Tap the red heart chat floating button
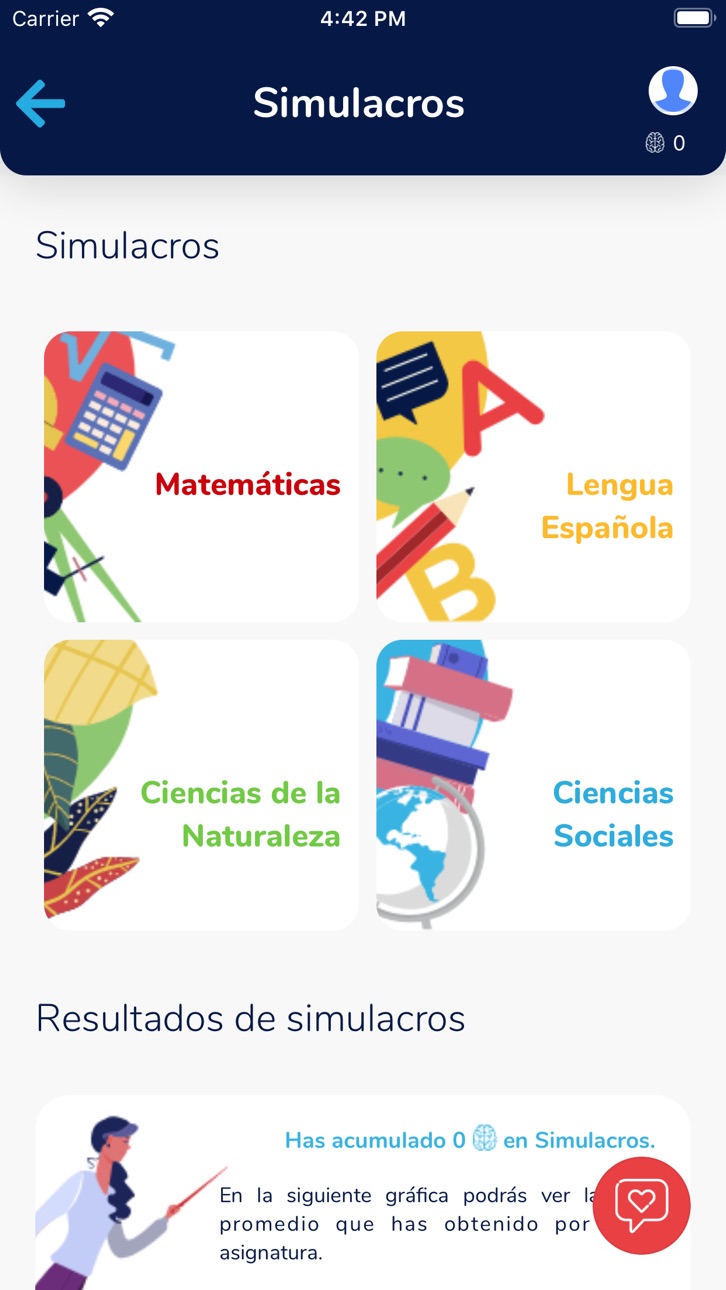 pos(642,1206)
